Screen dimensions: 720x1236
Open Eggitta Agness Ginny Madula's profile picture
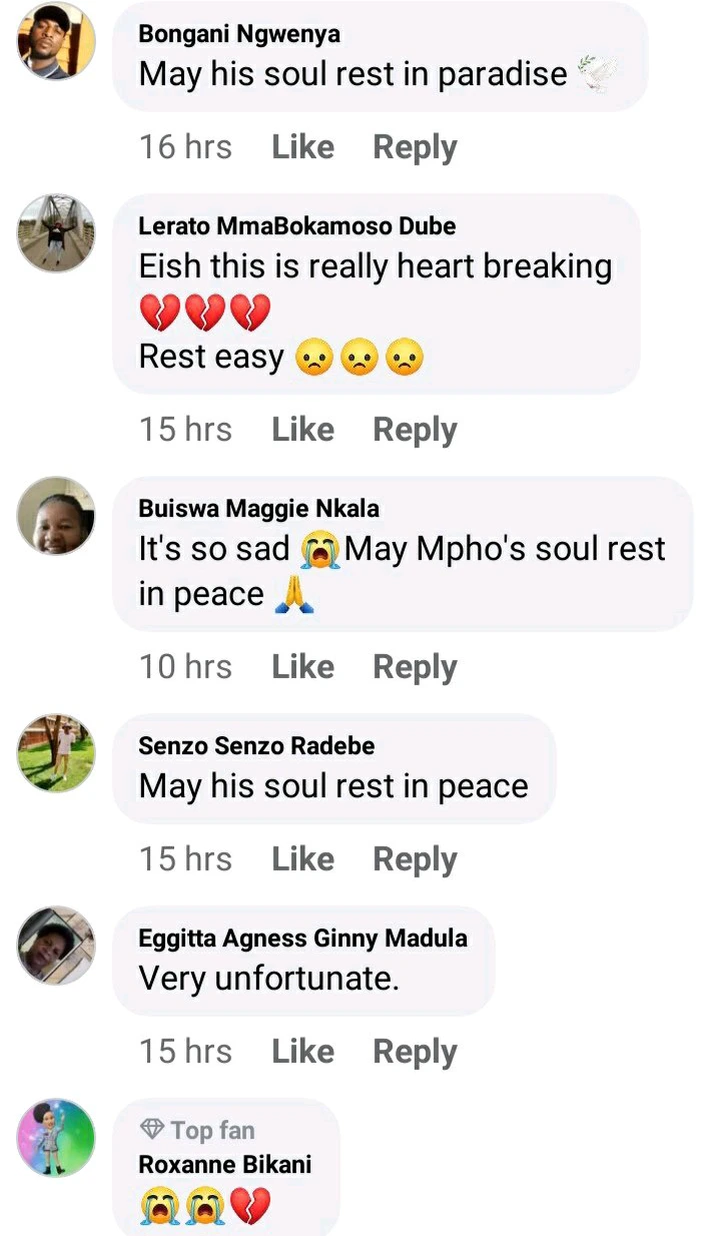coord(57,945)
